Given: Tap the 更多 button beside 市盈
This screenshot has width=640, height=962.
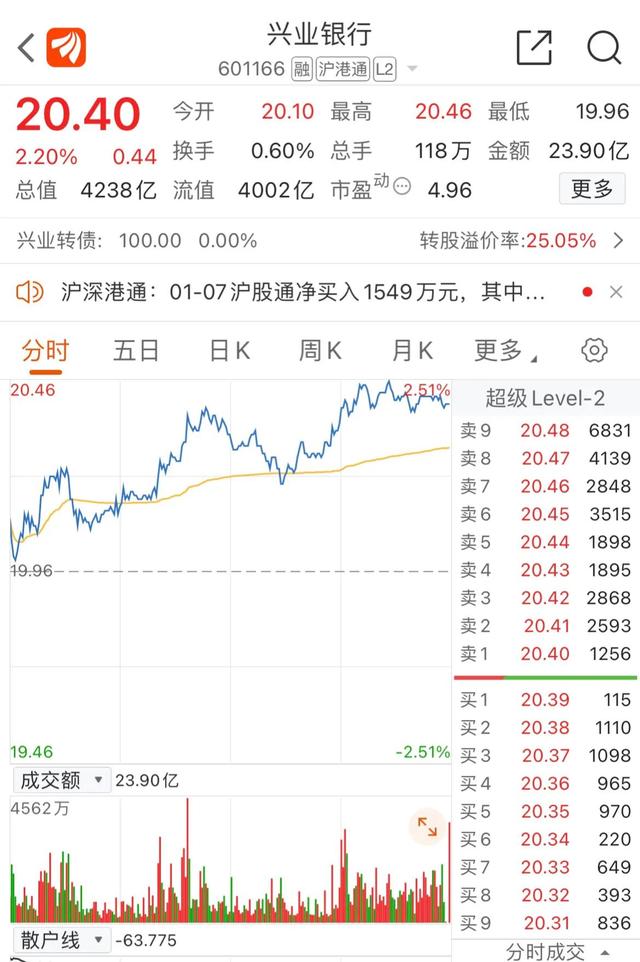Looking at the screenshot, I should [591, 188].
